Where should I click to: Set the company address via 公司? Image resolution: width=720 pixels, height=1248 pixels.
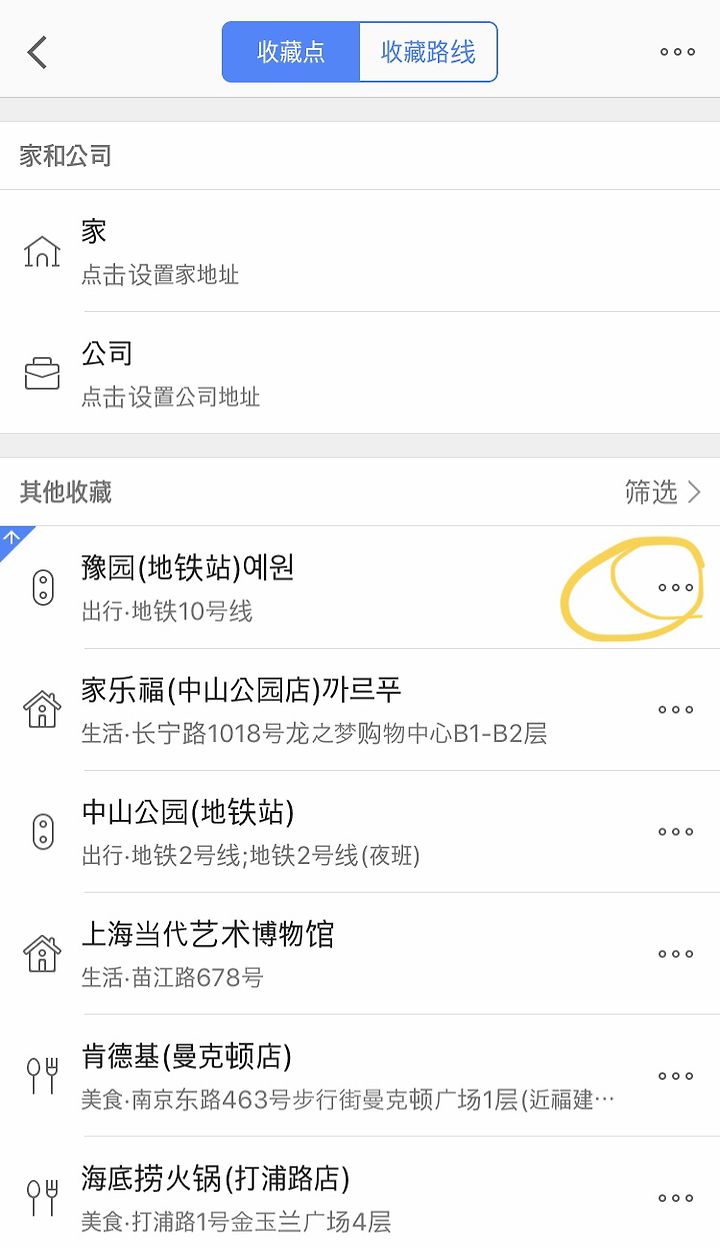(360, 373)
